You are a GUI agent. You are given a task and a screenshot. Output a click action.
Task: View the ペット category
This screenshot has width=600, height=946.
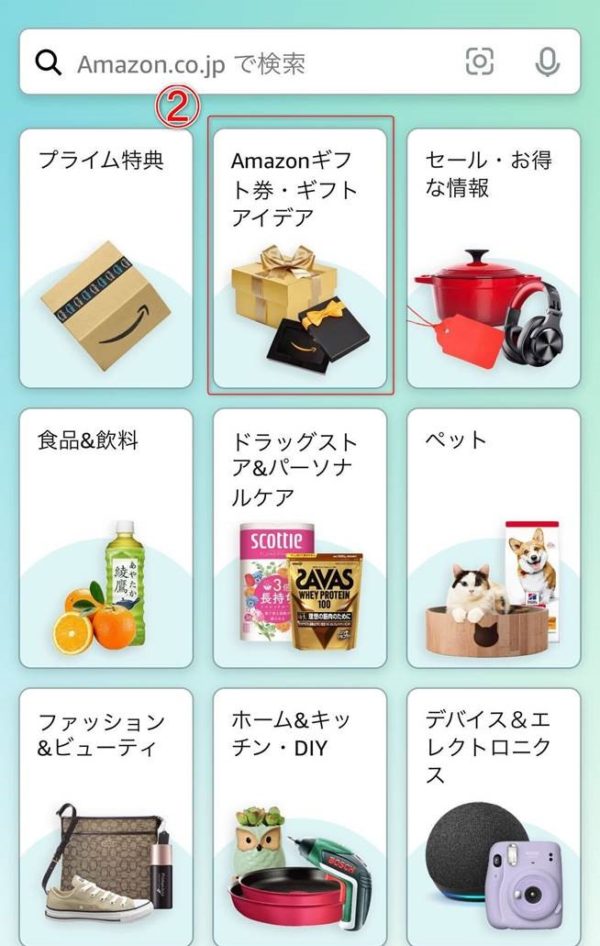(493, 538)
